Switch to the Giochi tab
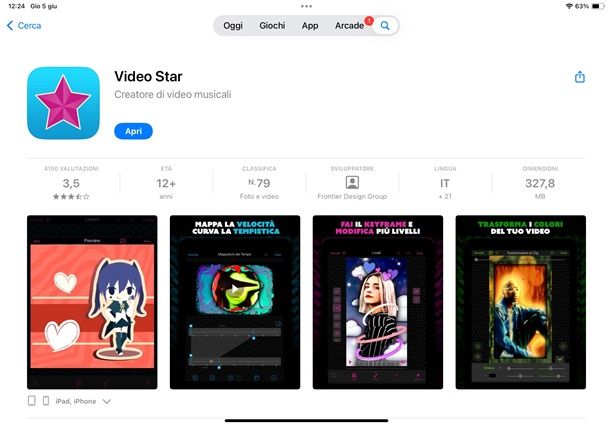This screenshot has width=610, height=426. (272, 25)
